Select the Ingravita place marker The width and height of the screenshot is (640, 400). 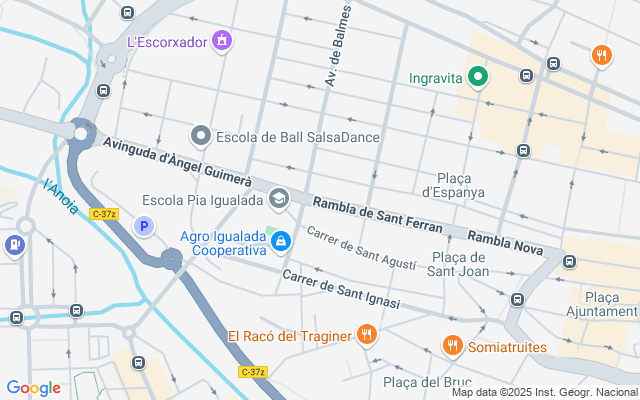click(478, 76)
